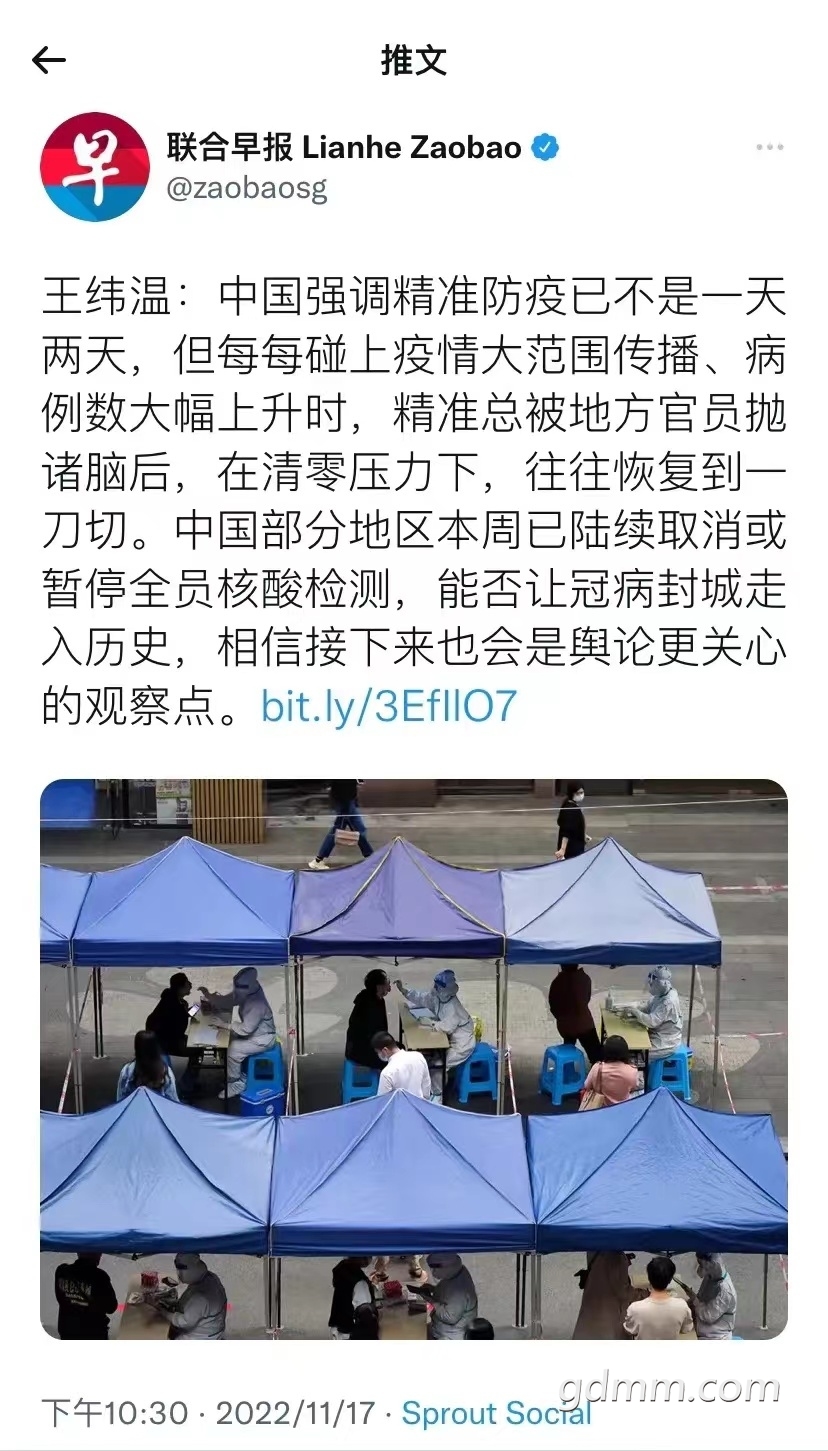Open the bit.ly/3EfIIO7 link
828x1451 pixels.
pyautogui.click(x=388, y=706)
